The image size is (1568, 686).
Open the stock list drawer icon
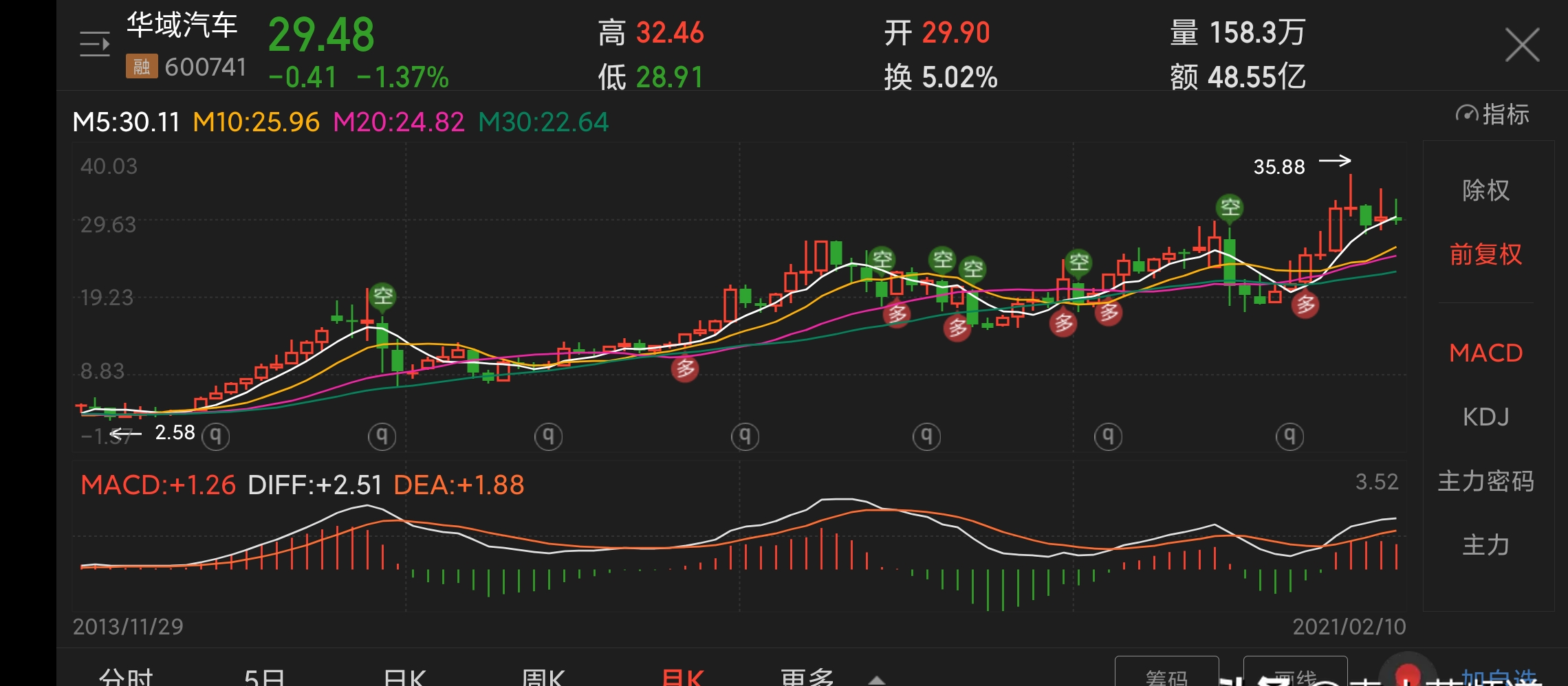(95, 45)
